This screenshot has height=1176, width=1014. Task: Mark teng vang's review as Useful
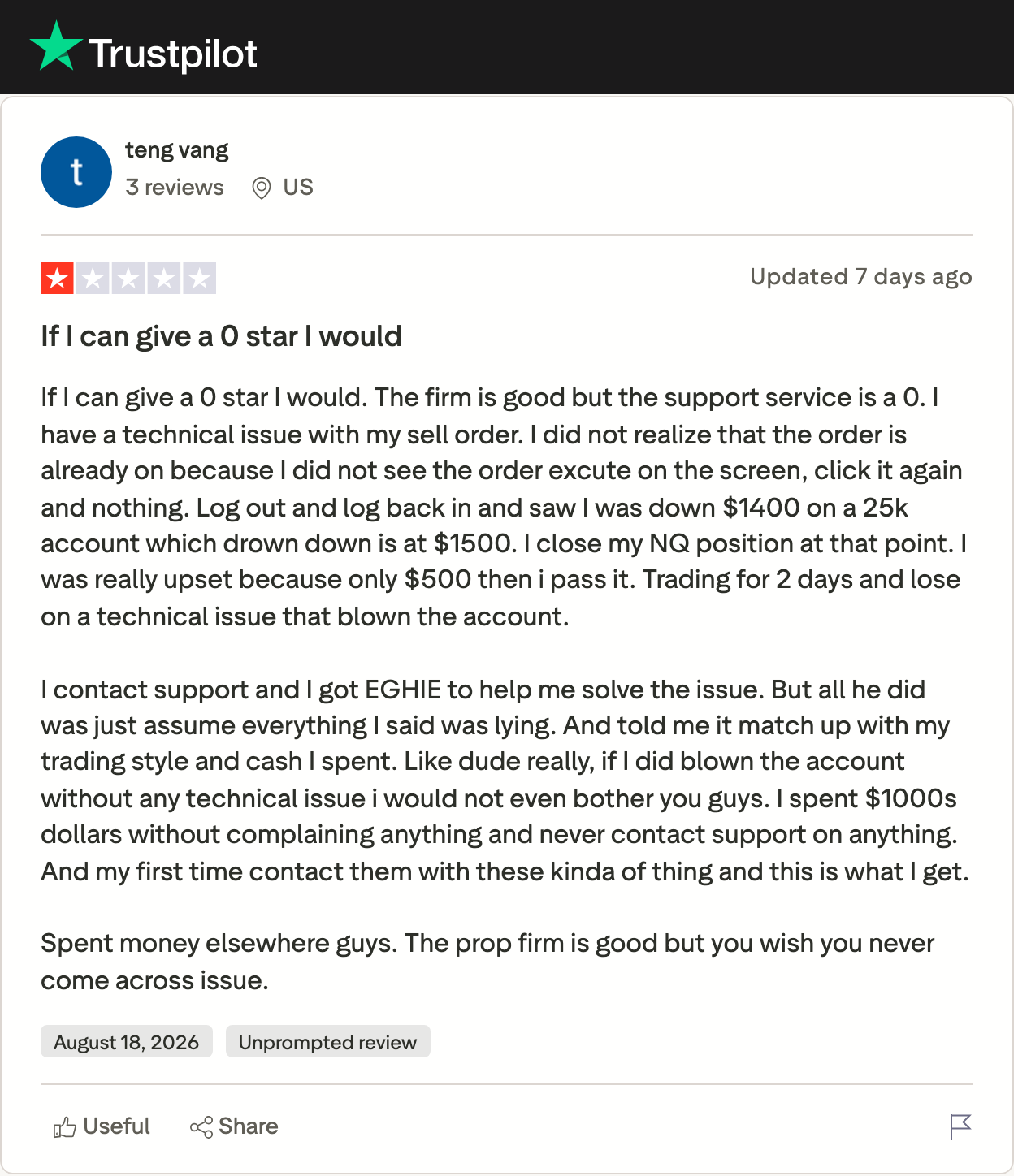click(x=102, y=1126)
